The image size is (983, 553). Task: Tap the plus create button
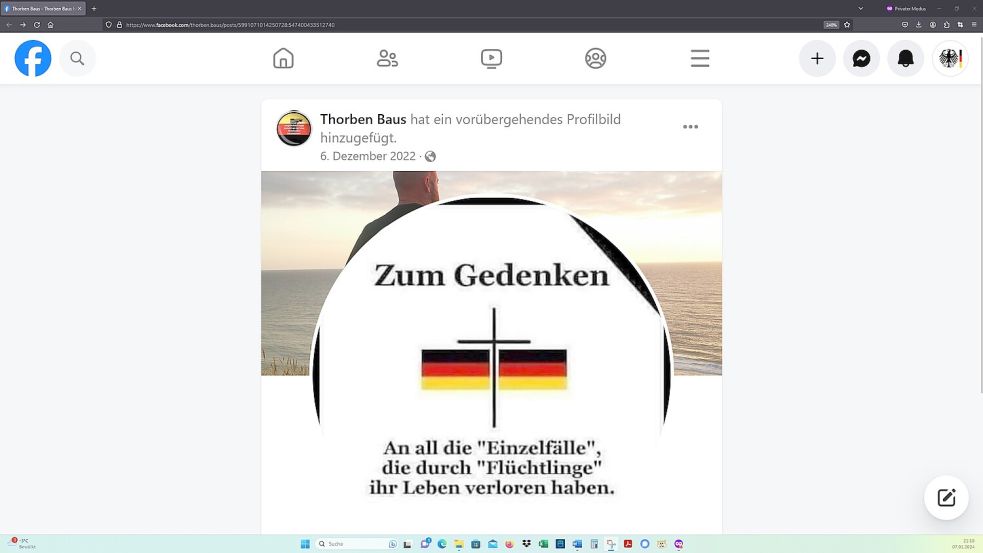pyautogui.click(x=817, y=59)
